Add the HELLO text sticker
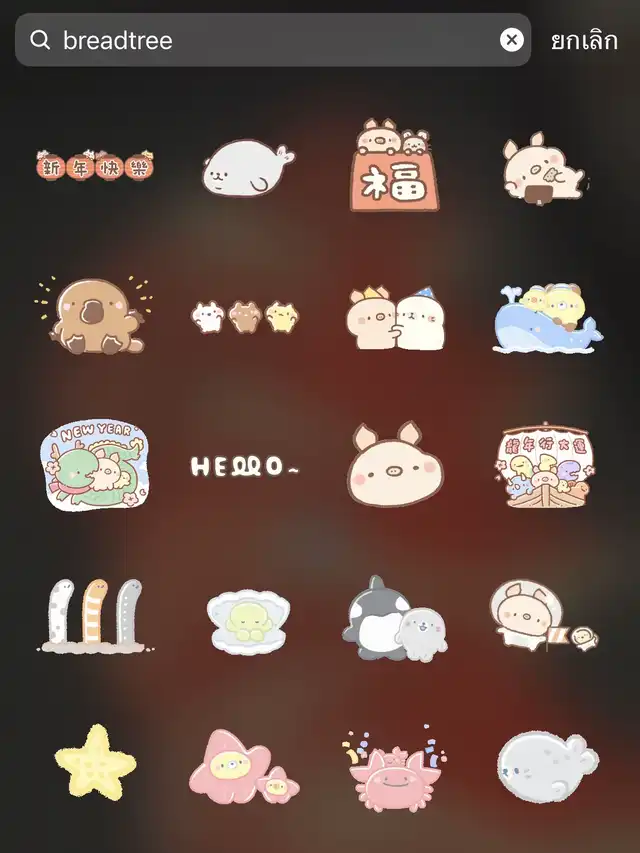Image resolution: width=640 pixels, height=853 pixels. tap(245, 467)
